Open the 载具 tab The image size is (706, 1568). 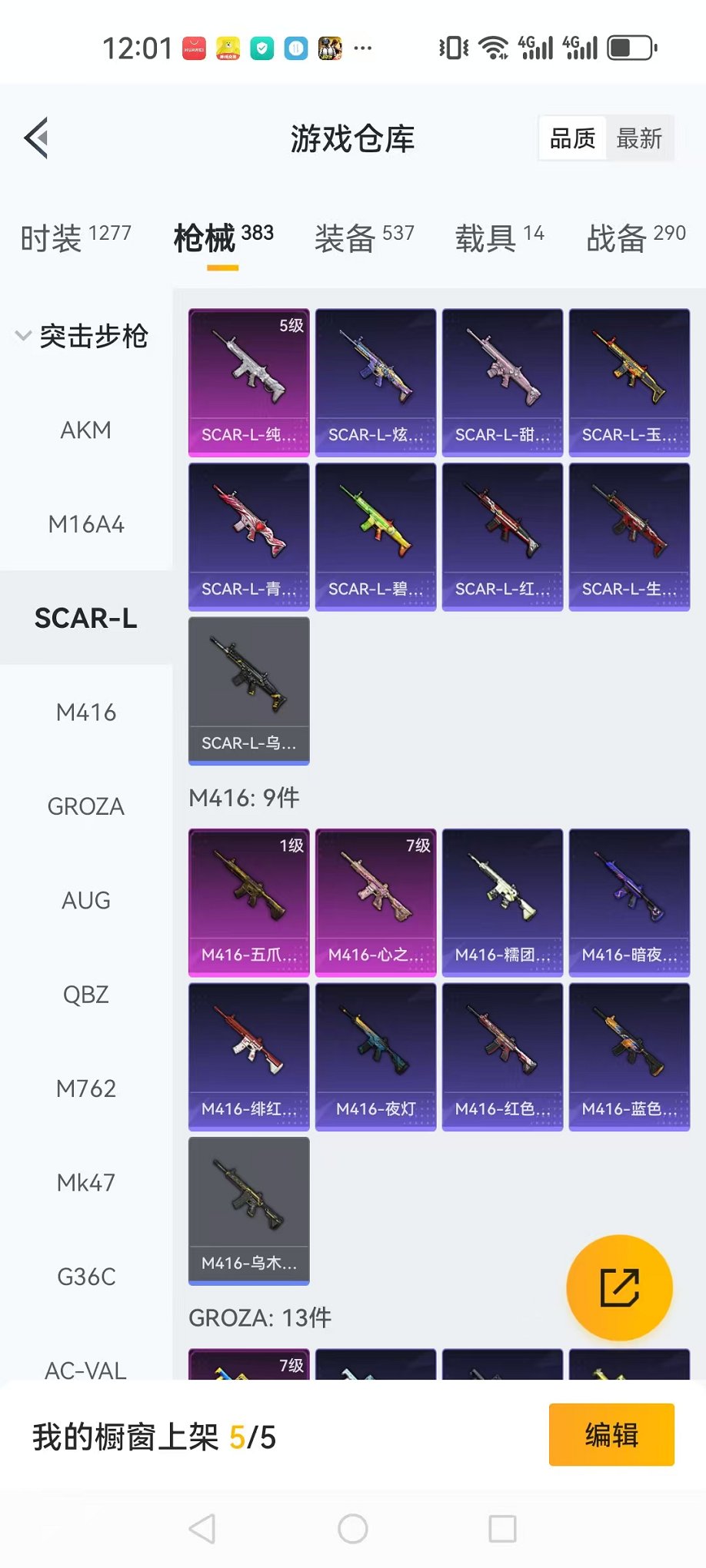click(499, 238)
